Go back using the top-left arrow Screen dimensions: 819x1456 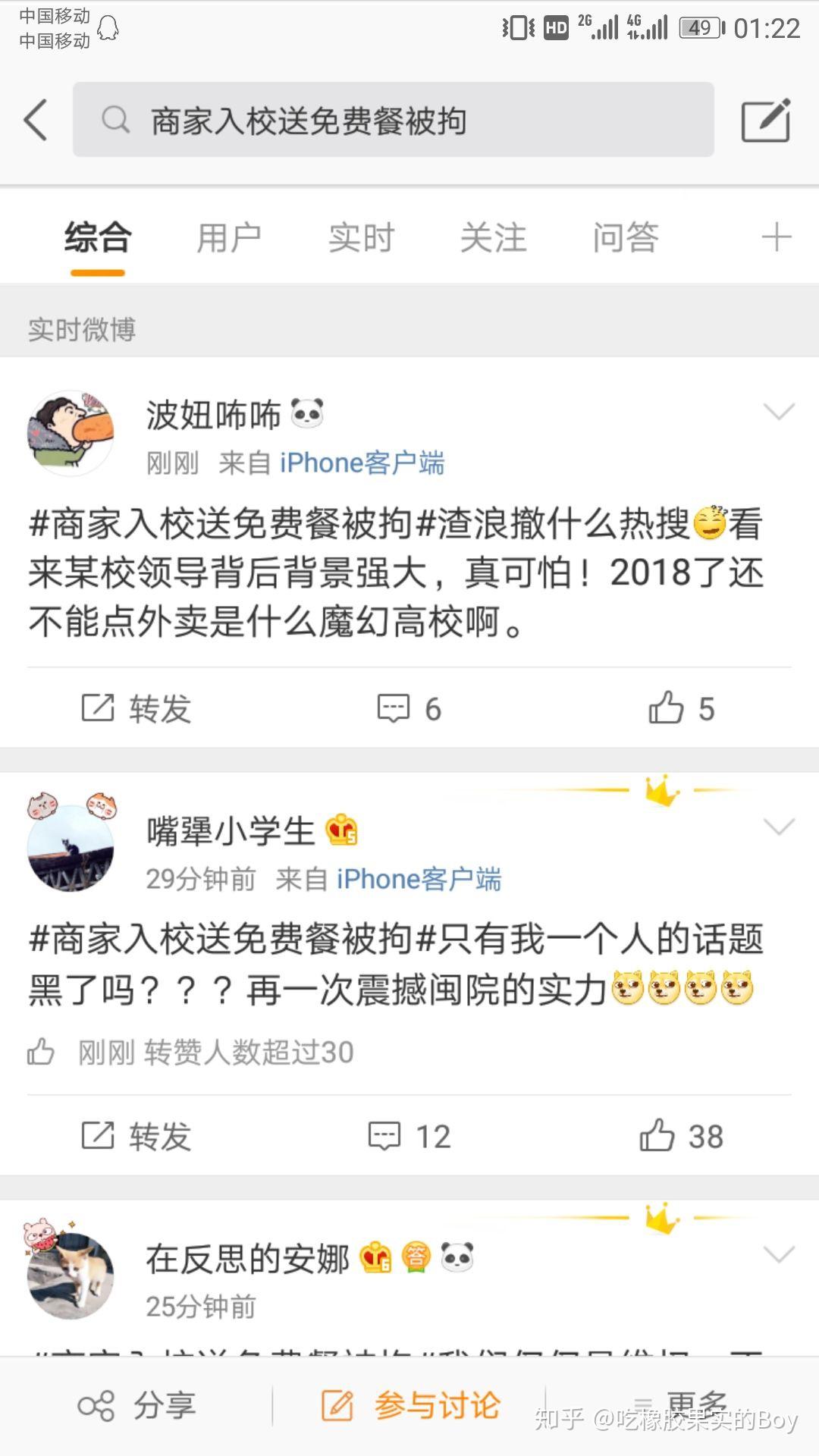pyautogui.click(x=36, y=120)
